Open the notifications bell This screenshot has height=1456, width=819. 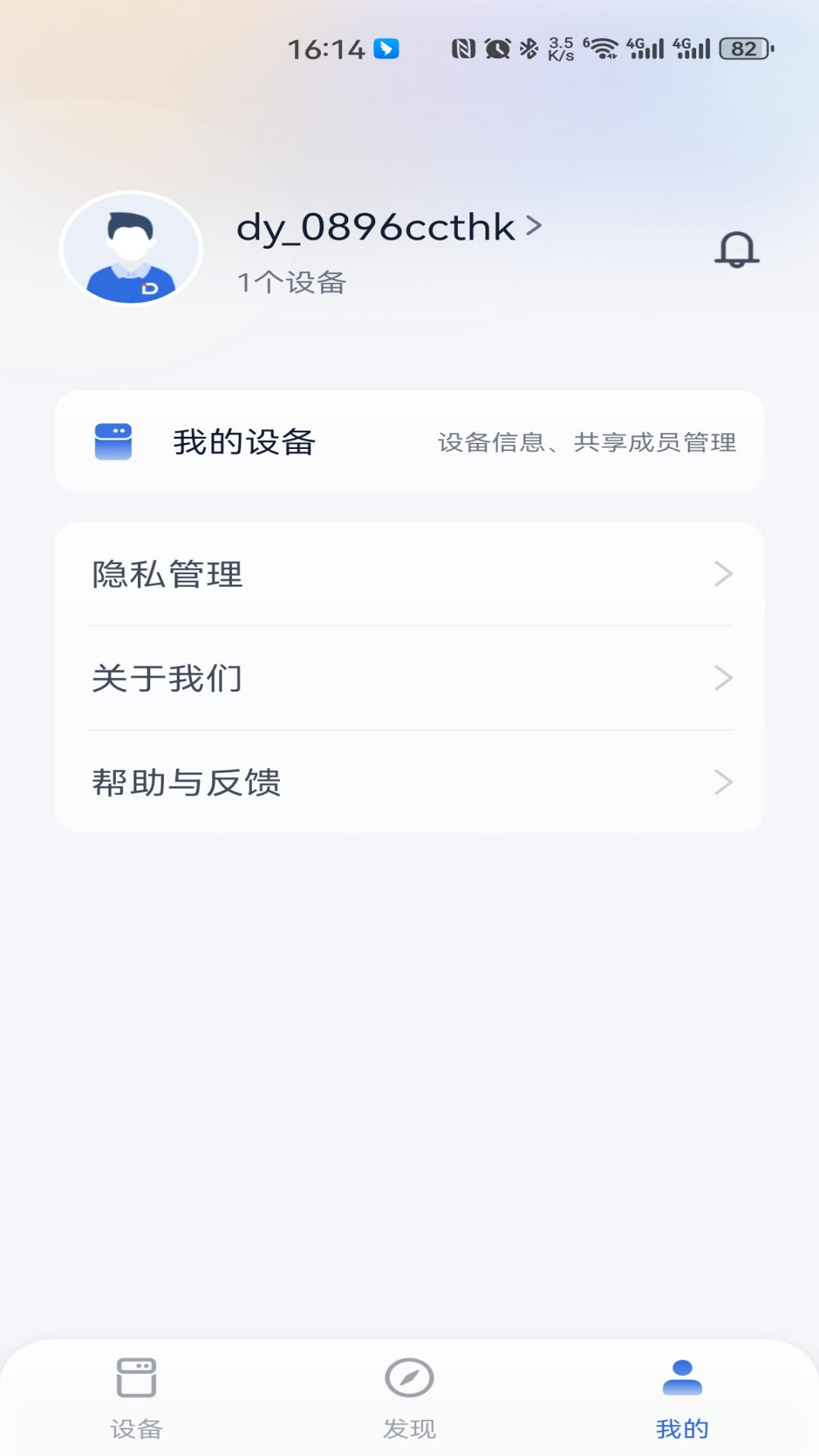[736, 249]
